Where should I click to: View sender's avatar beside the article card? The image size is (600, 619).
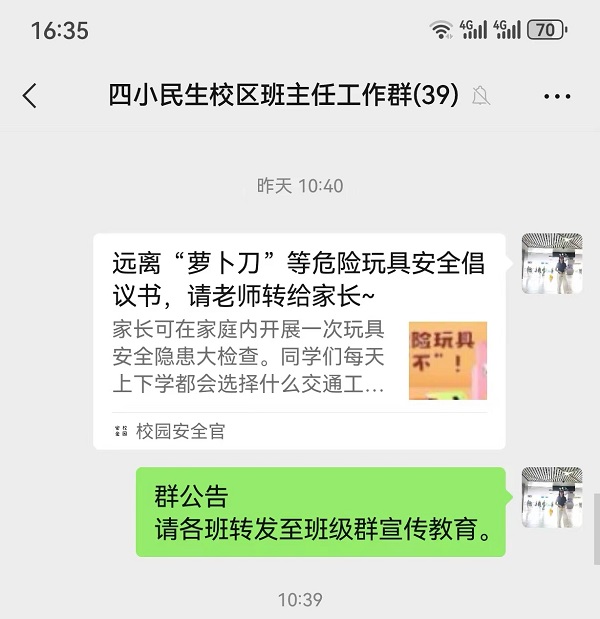tap(552, 264)
